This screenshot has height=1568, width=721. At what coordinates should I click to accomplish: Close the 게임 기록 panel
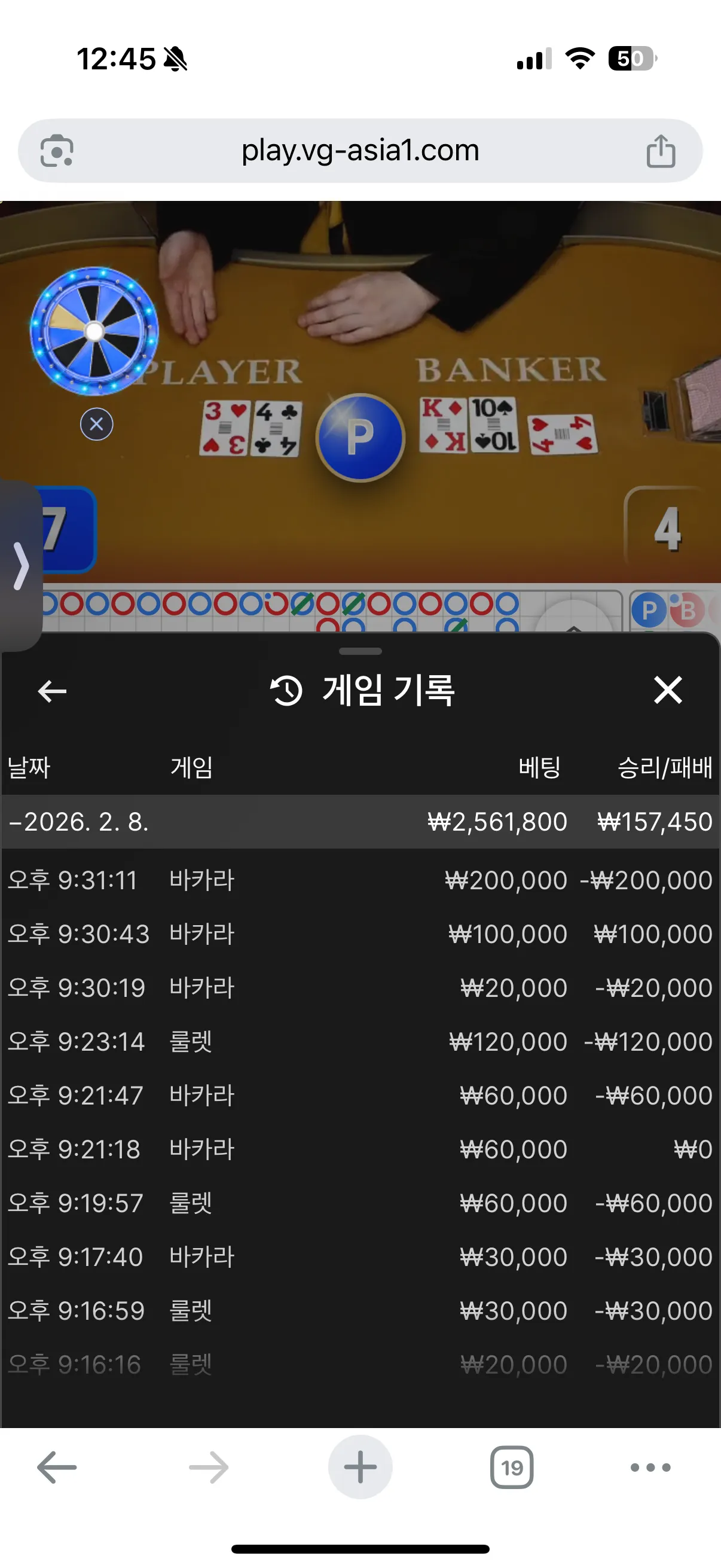pyautogui.click(x=667, y=690)
